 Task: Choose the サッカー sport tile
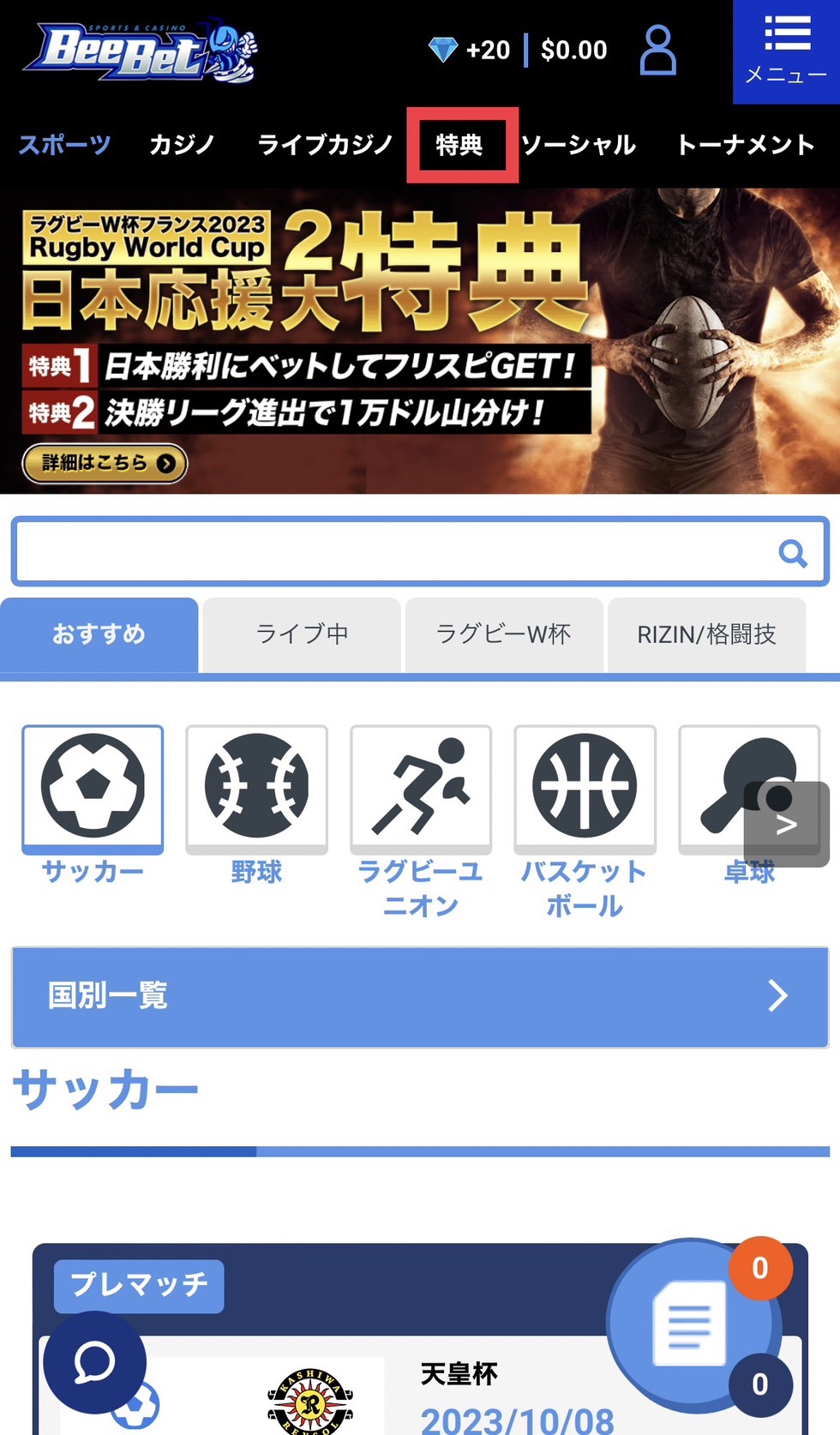93,789
